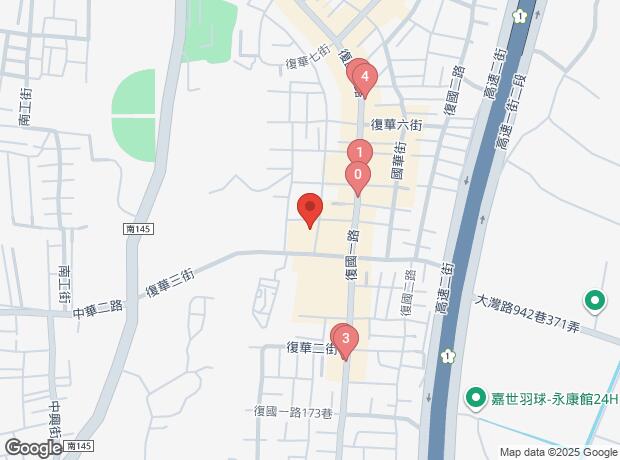Tap the map marker numbered 4
The height and width of the screenshot is (460, 620).
click(365, 77)
